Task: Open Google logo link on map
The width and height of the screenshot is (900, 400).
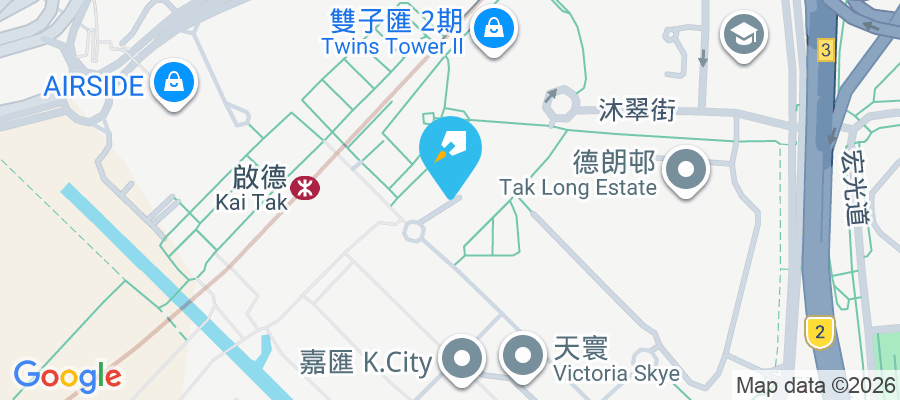Action: pyautogui.click(x=67, y=376)
